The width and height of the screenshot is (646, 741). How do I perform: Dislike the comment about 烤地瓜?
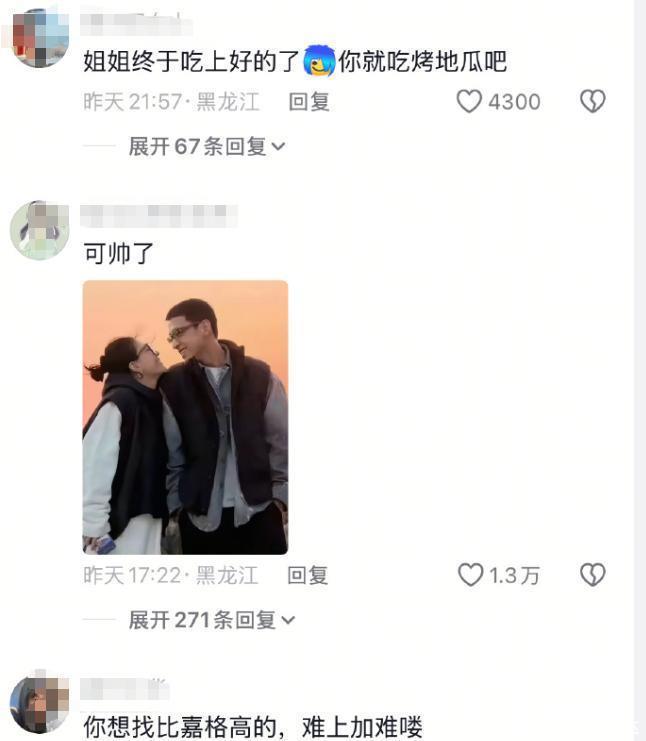[593, 101]
